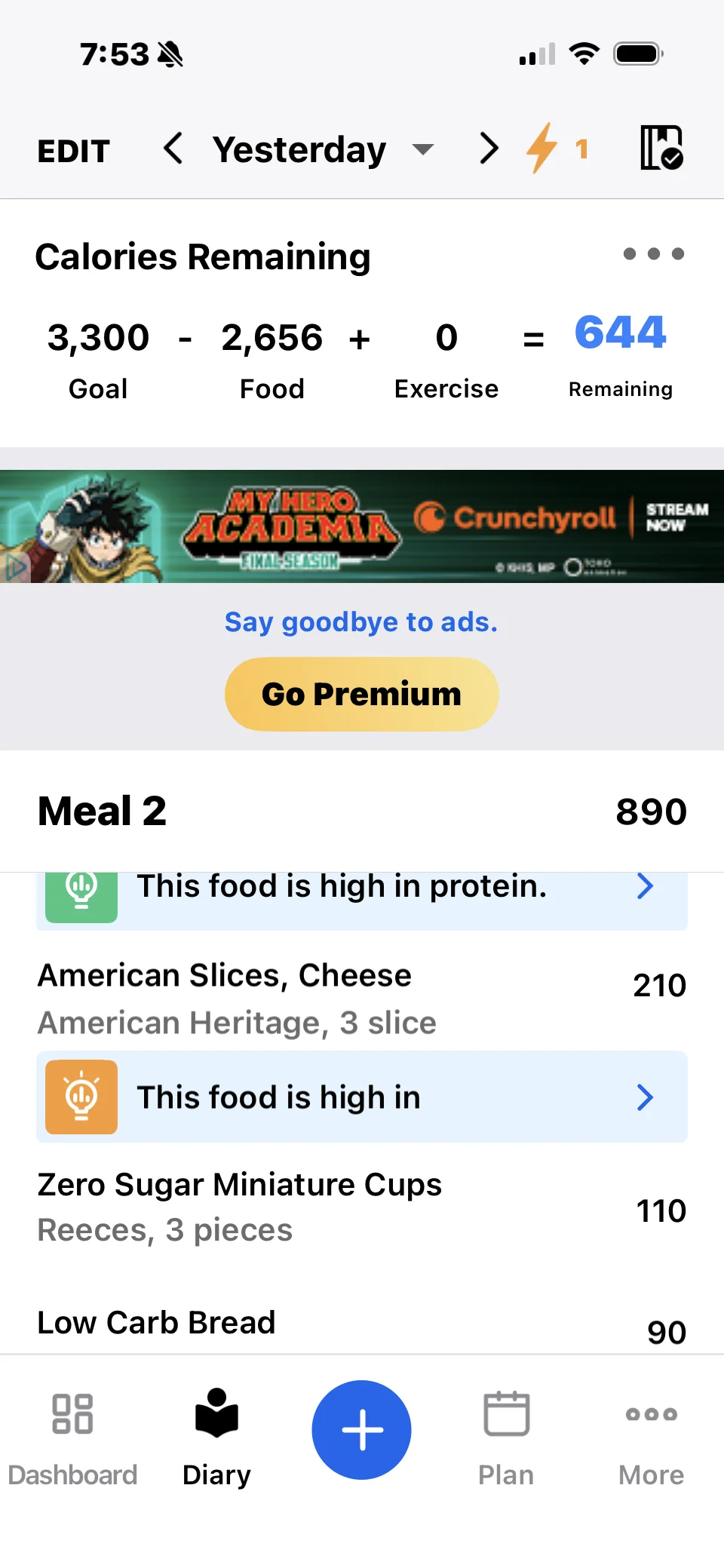Expand the orange 'This food is high in' tip

coord(362,1097)
